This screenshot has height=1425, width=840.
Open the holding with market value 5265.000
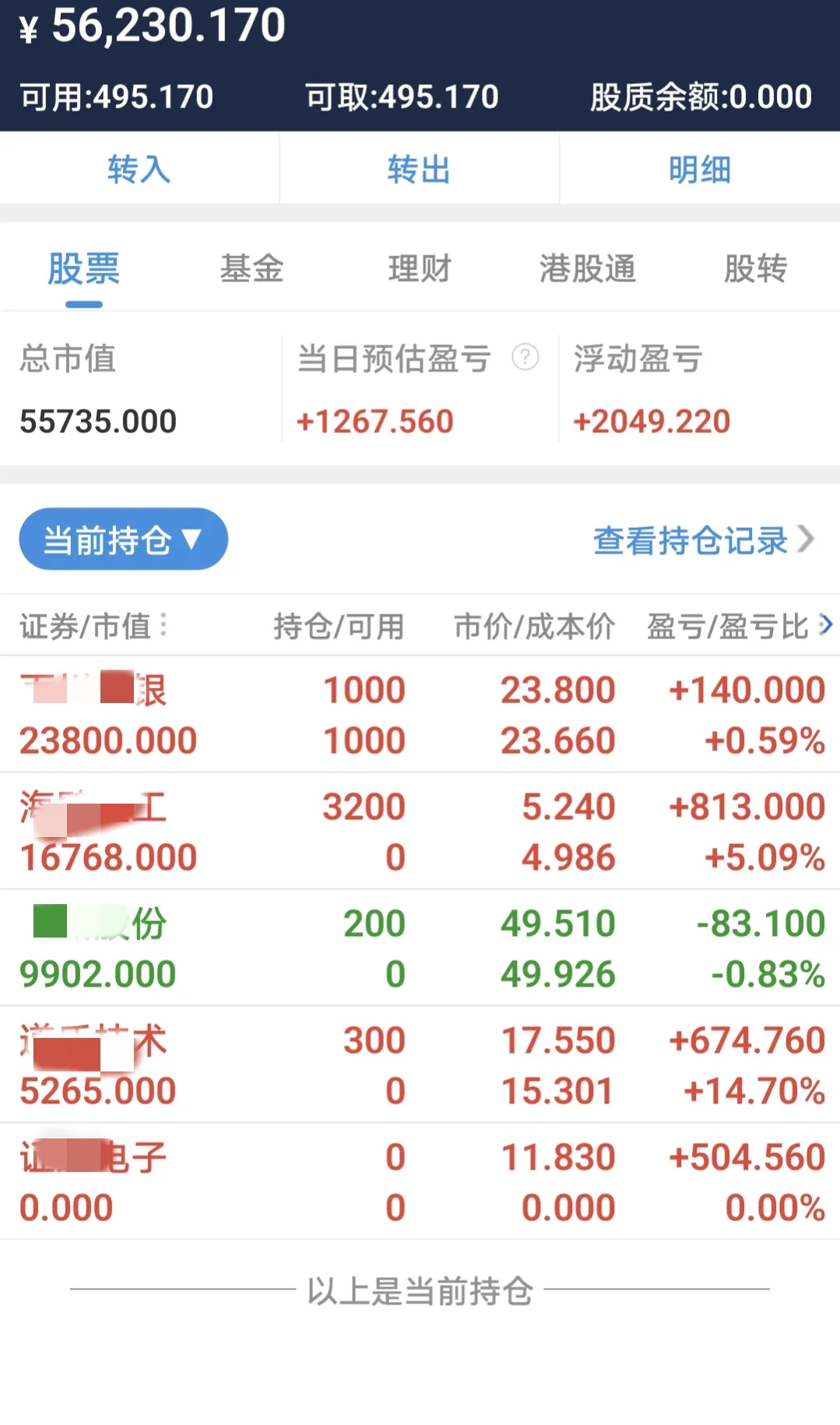(x=420, y=1064)
